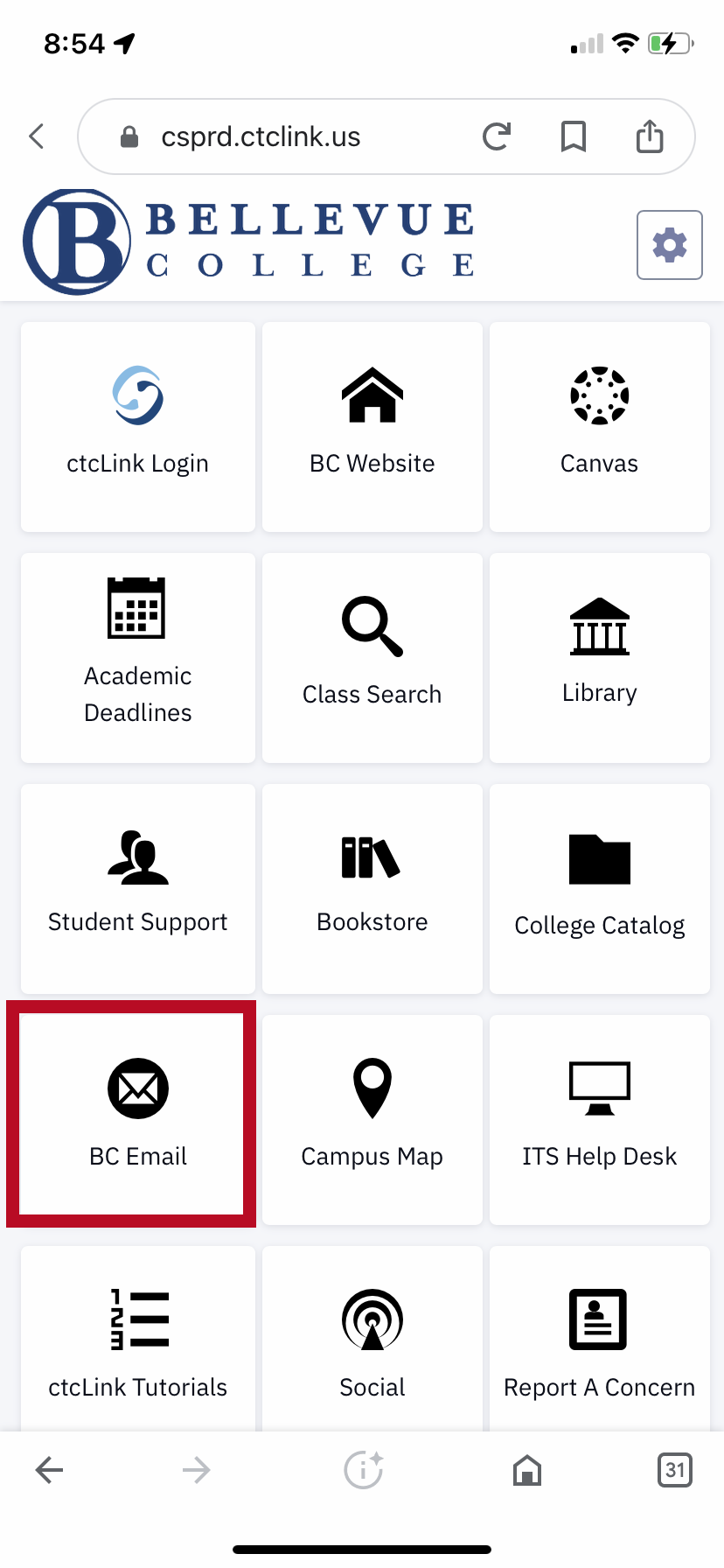Open the College Catalog folder tile
This screenshot has height=1568, width=724.
[599, 888]
